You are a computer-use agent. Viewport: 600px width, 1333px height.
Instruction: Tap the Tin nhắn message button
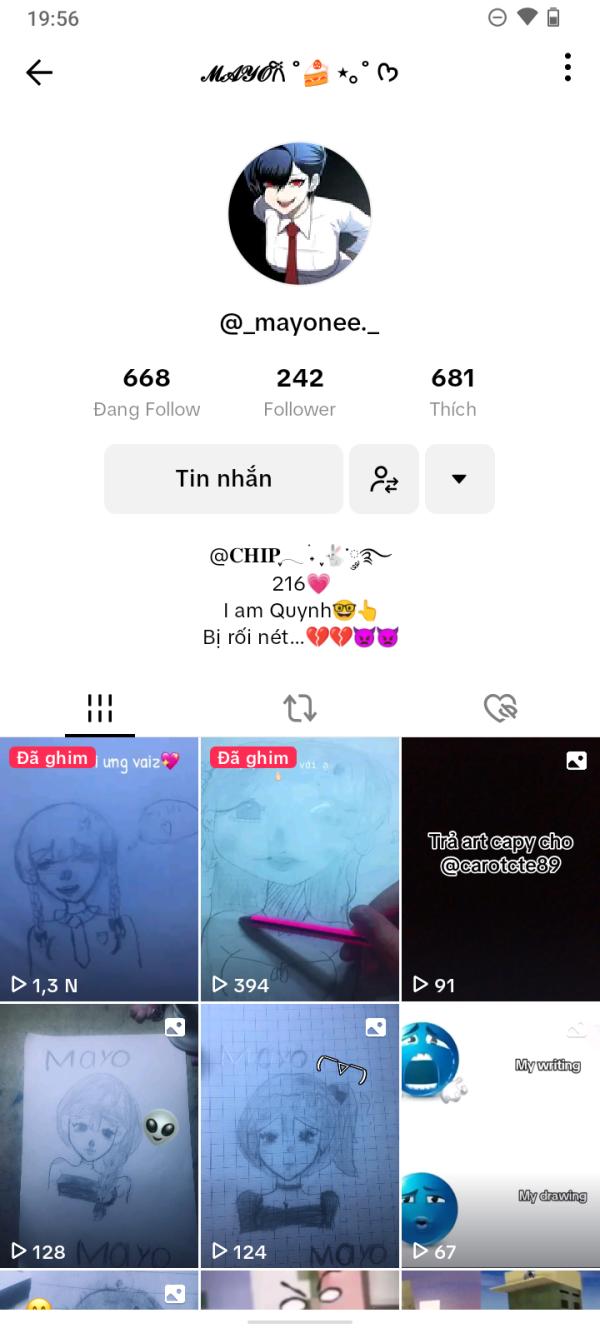click(223, 479)
